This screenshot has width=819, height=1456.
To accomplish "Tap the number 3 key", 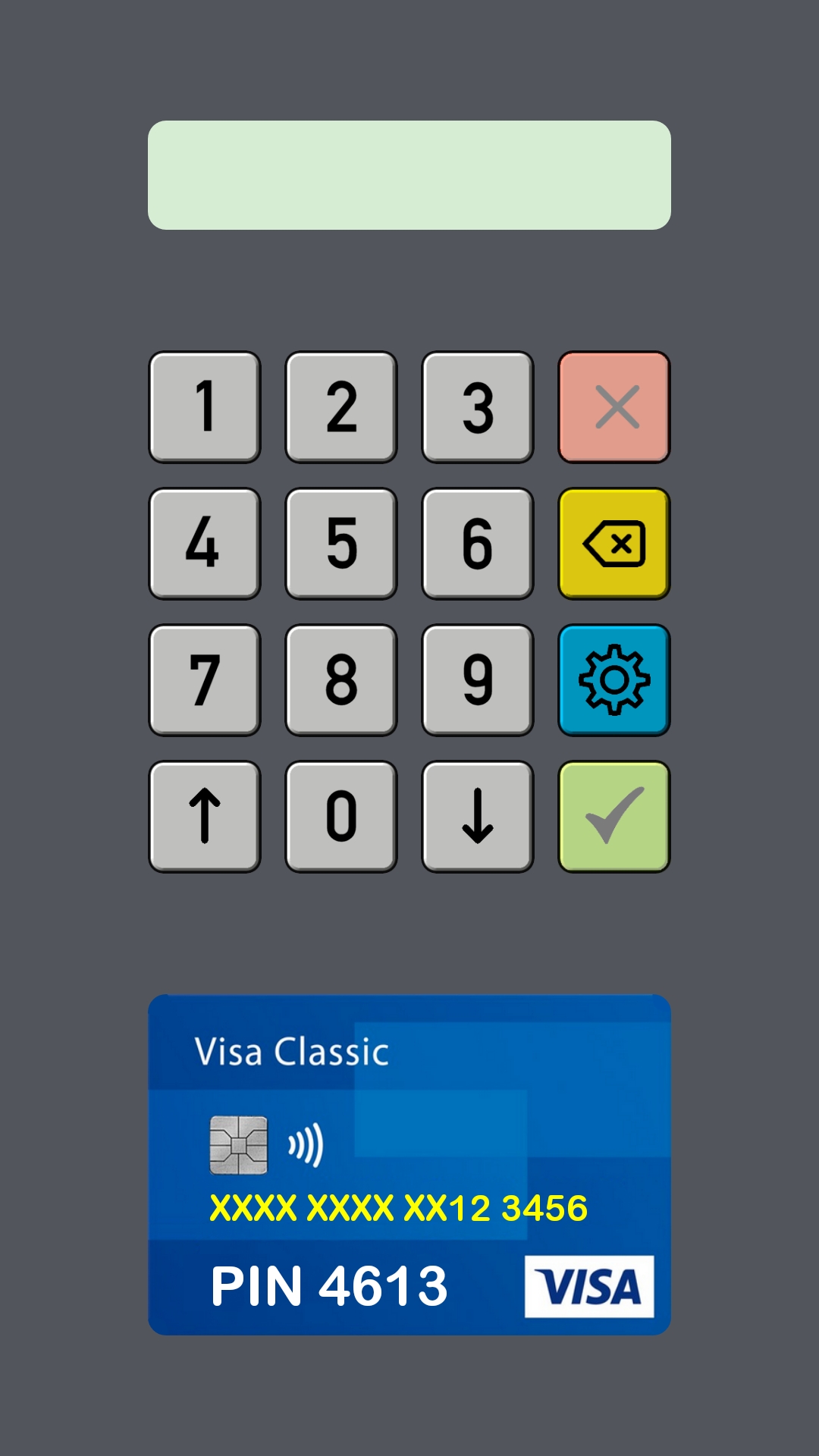I will pos(478,407).
